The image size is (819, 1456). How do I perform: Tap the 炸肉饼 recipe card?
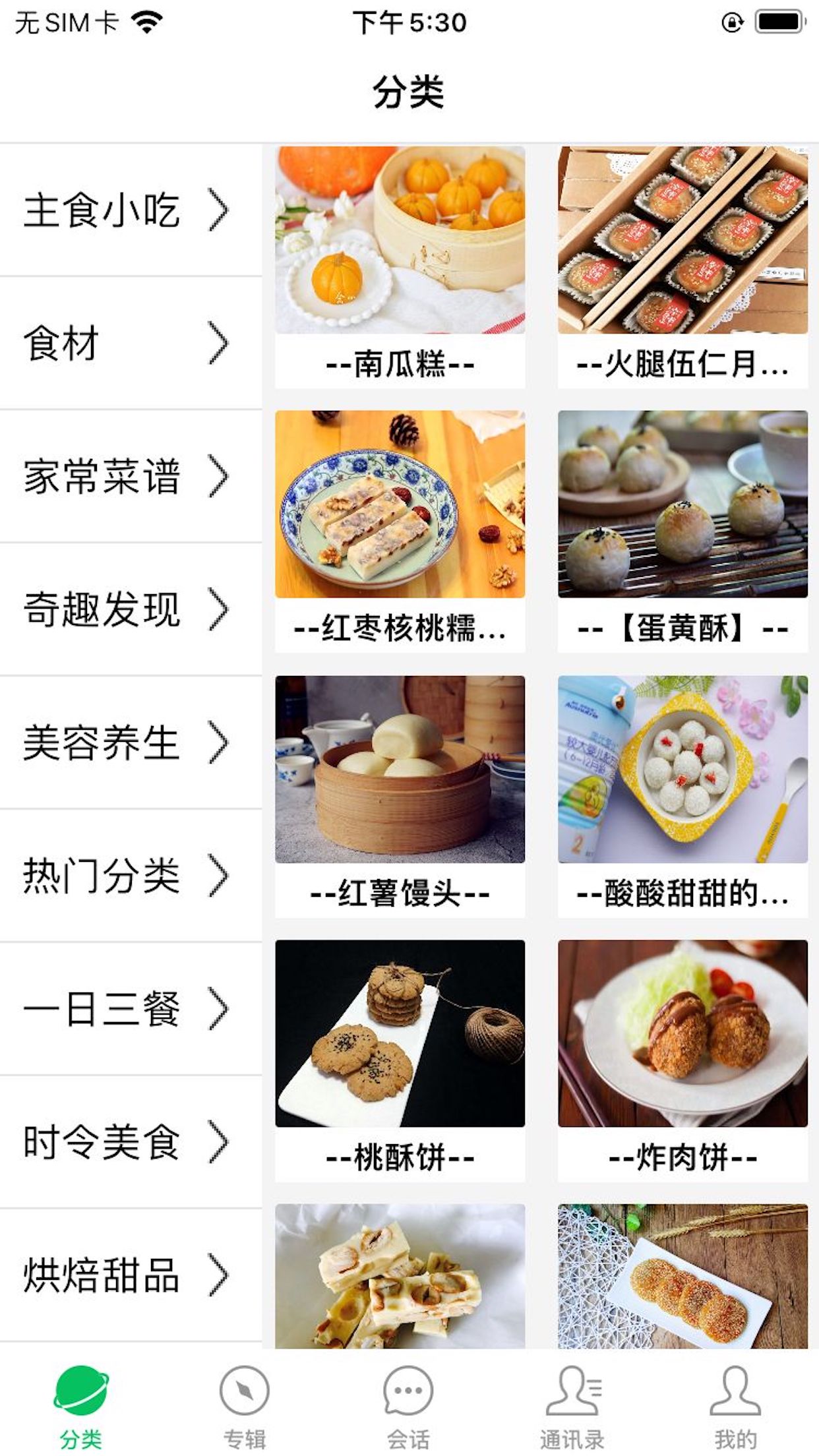[682, 1060]
